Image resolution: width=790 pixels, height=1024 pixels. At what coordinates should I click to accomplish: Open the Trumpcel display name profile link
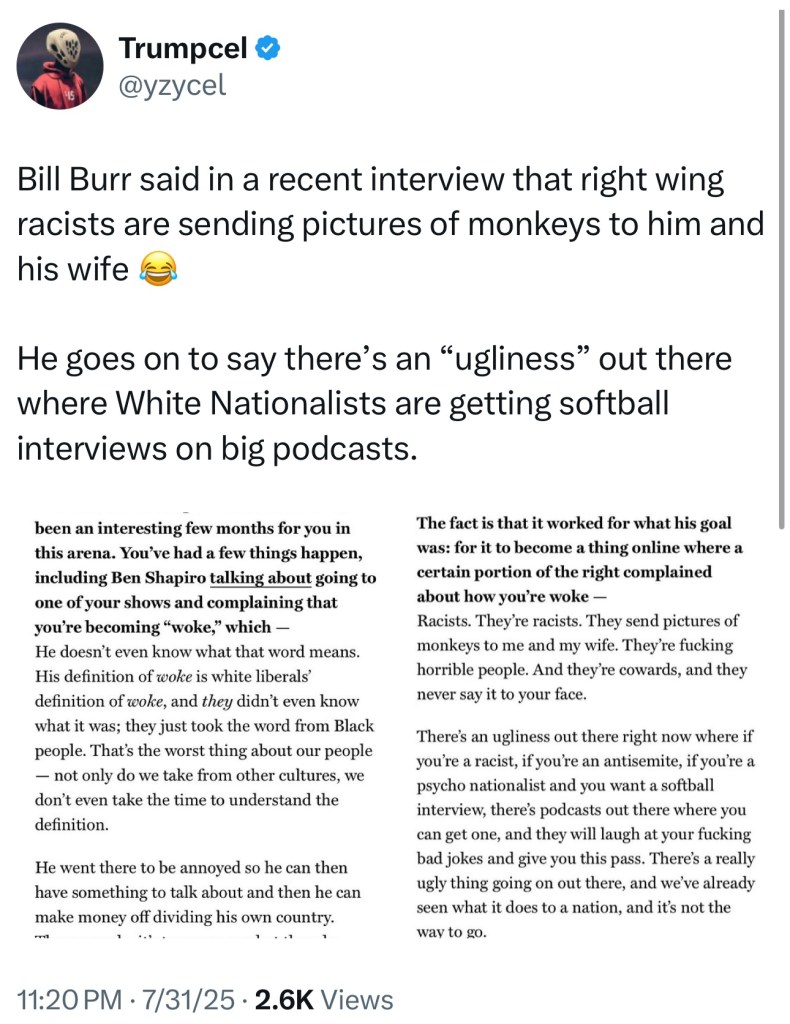coord(182,46)
